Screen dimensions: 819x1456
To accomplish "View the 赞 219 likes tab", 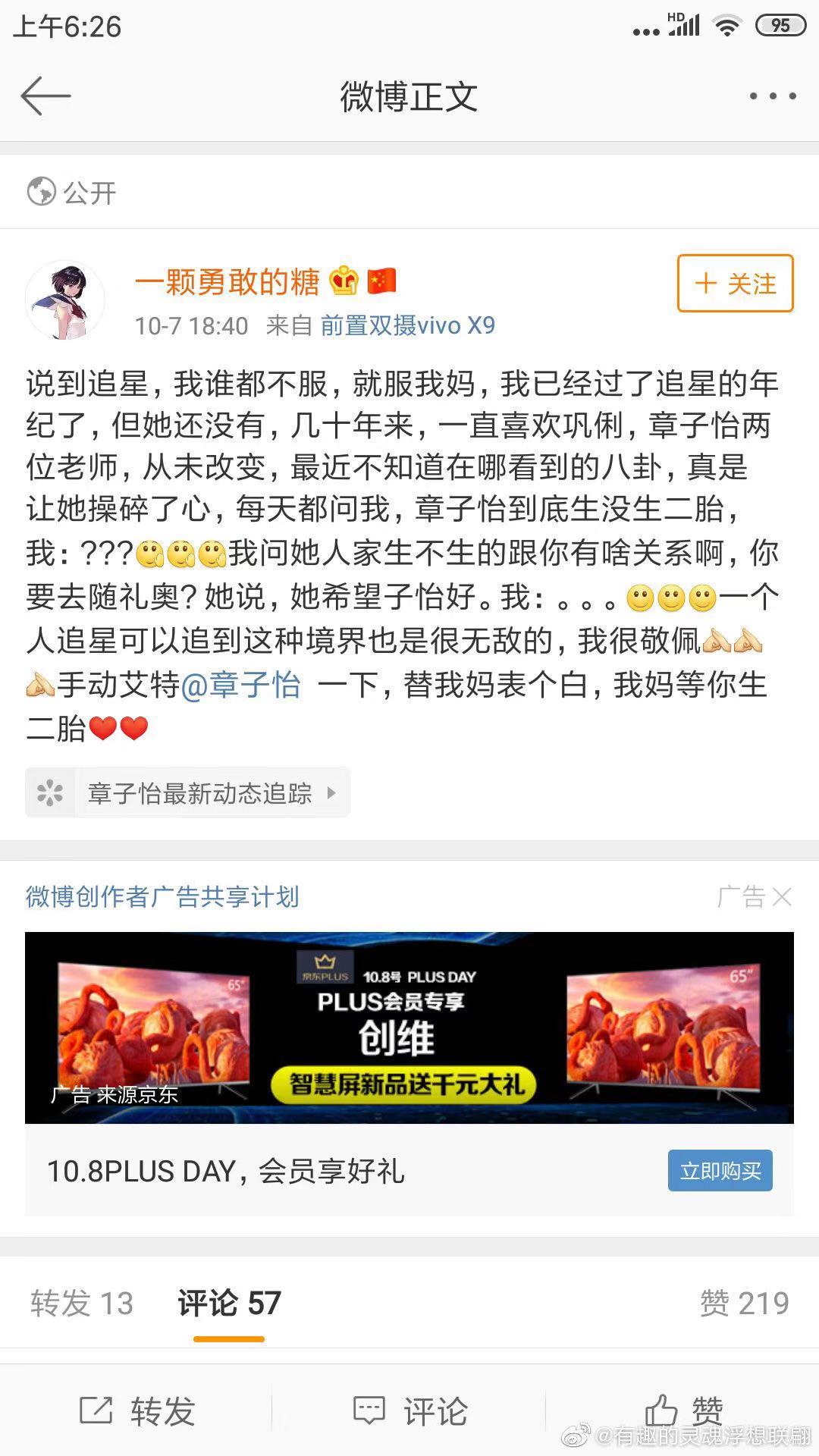I will pos(744,1304).
